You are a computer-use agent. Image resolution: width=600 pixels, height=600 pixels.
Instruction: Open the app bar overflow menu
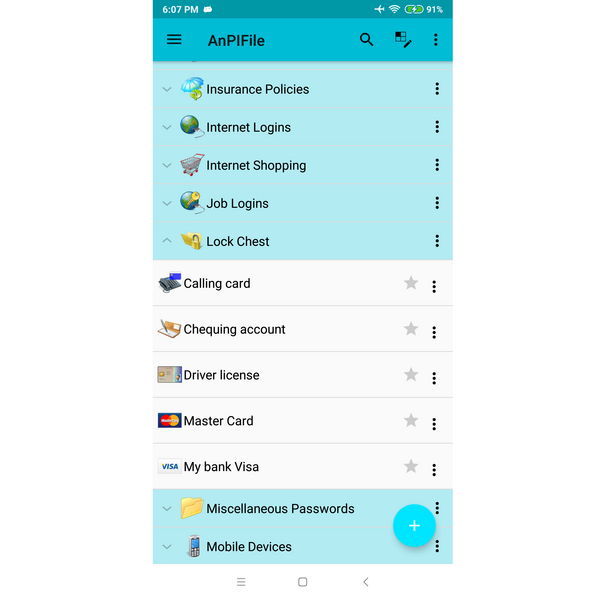(x=436, y=40)
